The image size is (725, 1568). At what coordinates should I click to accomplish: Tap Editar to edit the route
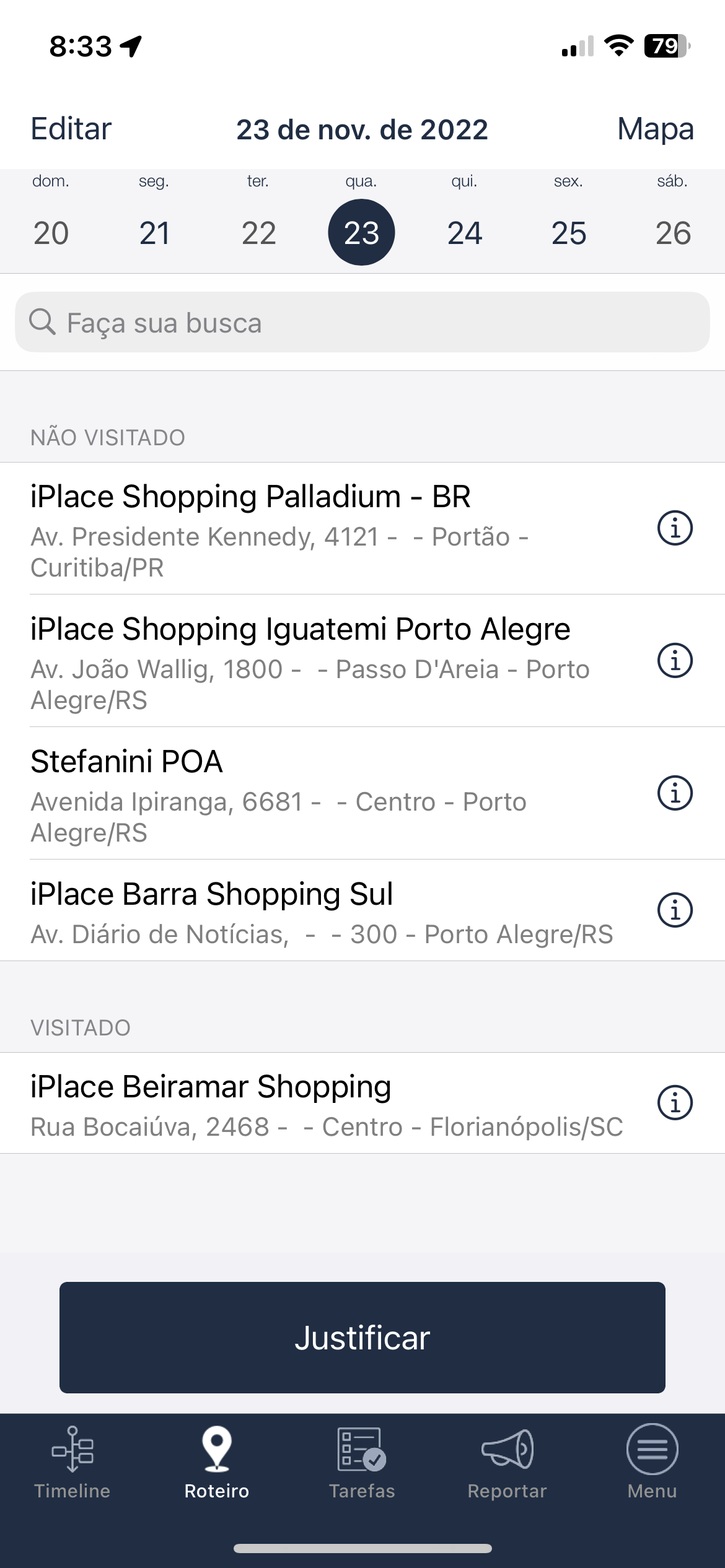pos(70,129)
